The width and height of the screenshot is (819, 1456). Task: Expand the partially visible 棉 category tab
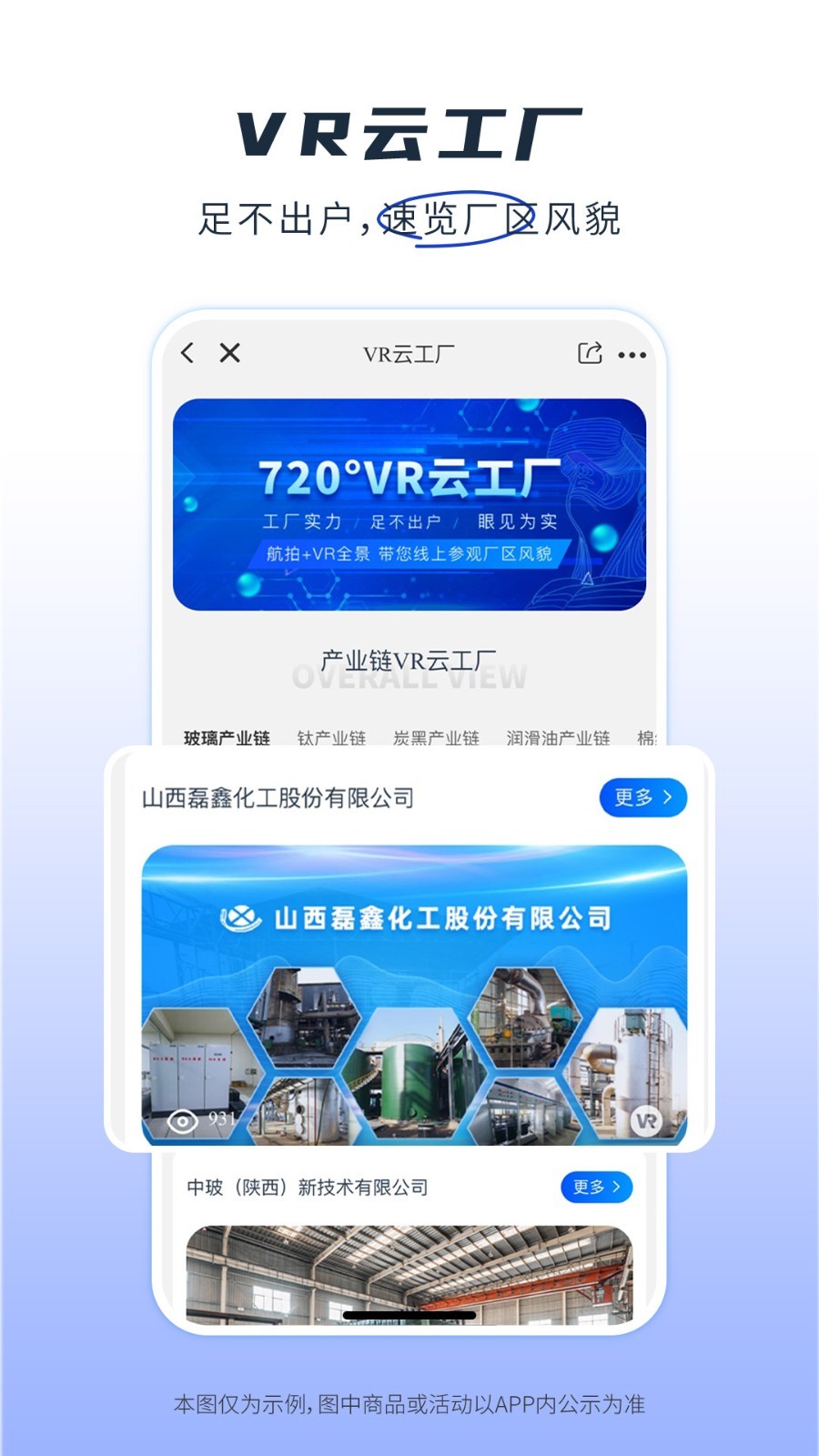tap(648, 739)
